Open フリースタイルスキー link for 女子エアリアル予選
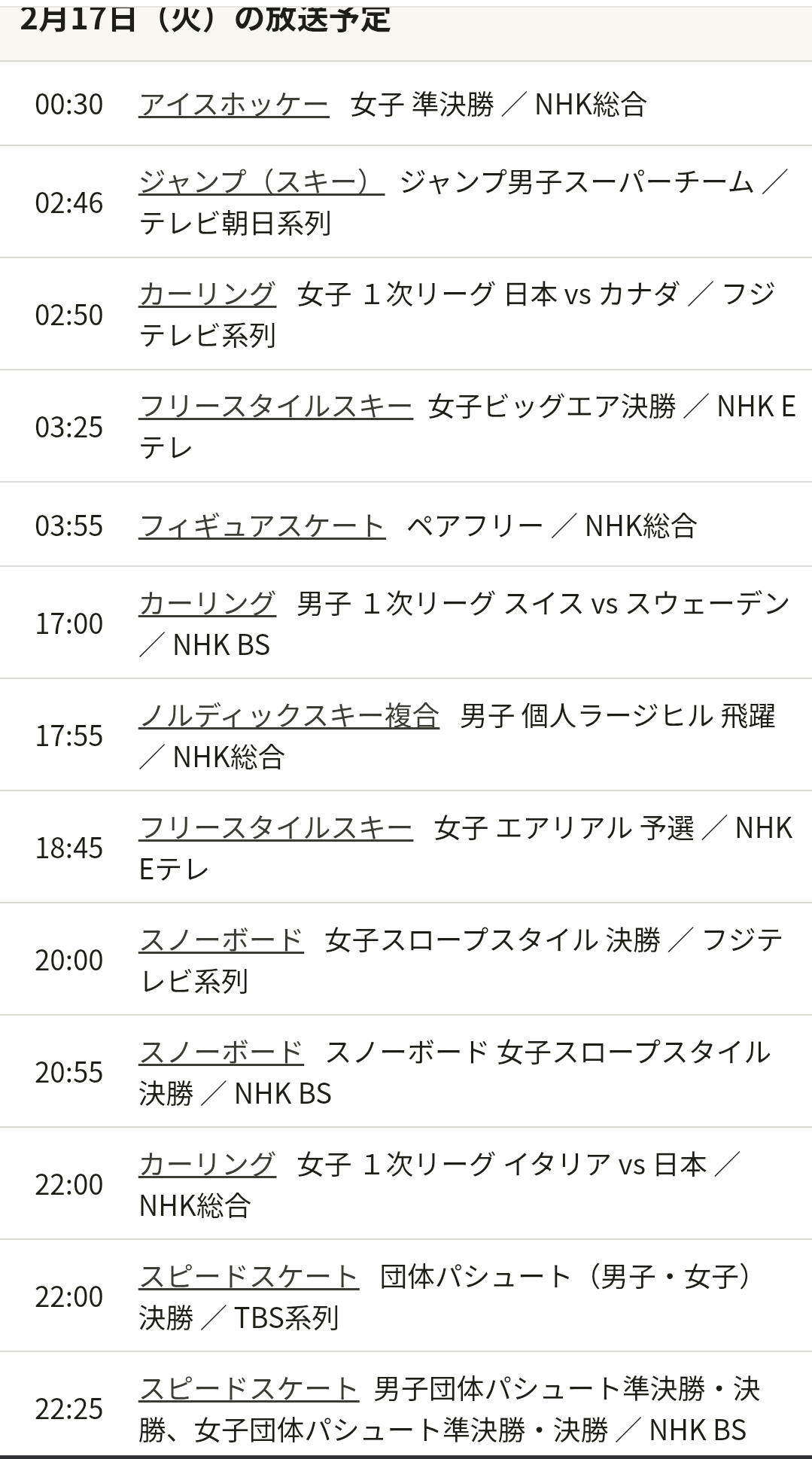Screen dimensions: 812x1459 (x=275, y=828)
